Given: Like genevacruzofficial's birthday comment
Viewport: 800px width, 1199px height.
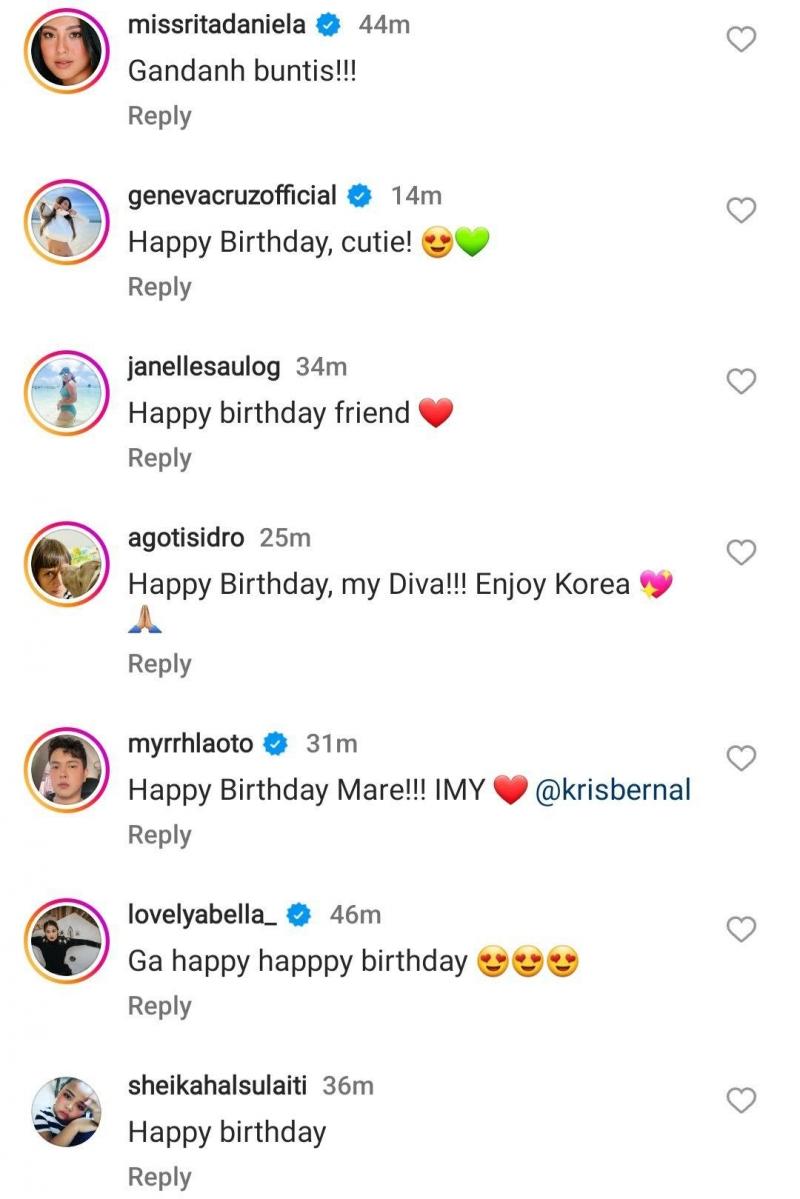Looking at the screenshot, I should point(740,210).
